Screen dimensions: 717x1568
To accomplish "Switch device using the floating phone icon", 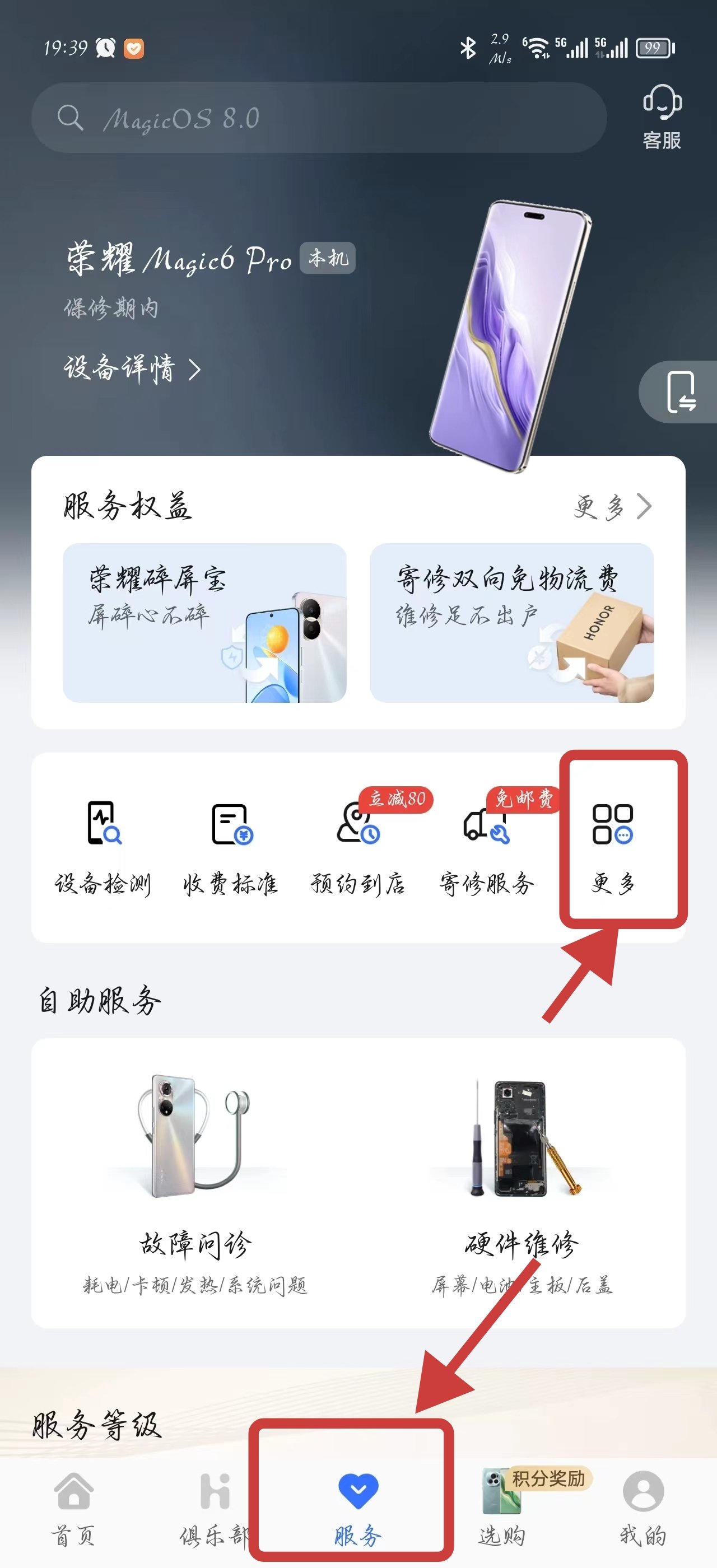I will tap(681, 392).
